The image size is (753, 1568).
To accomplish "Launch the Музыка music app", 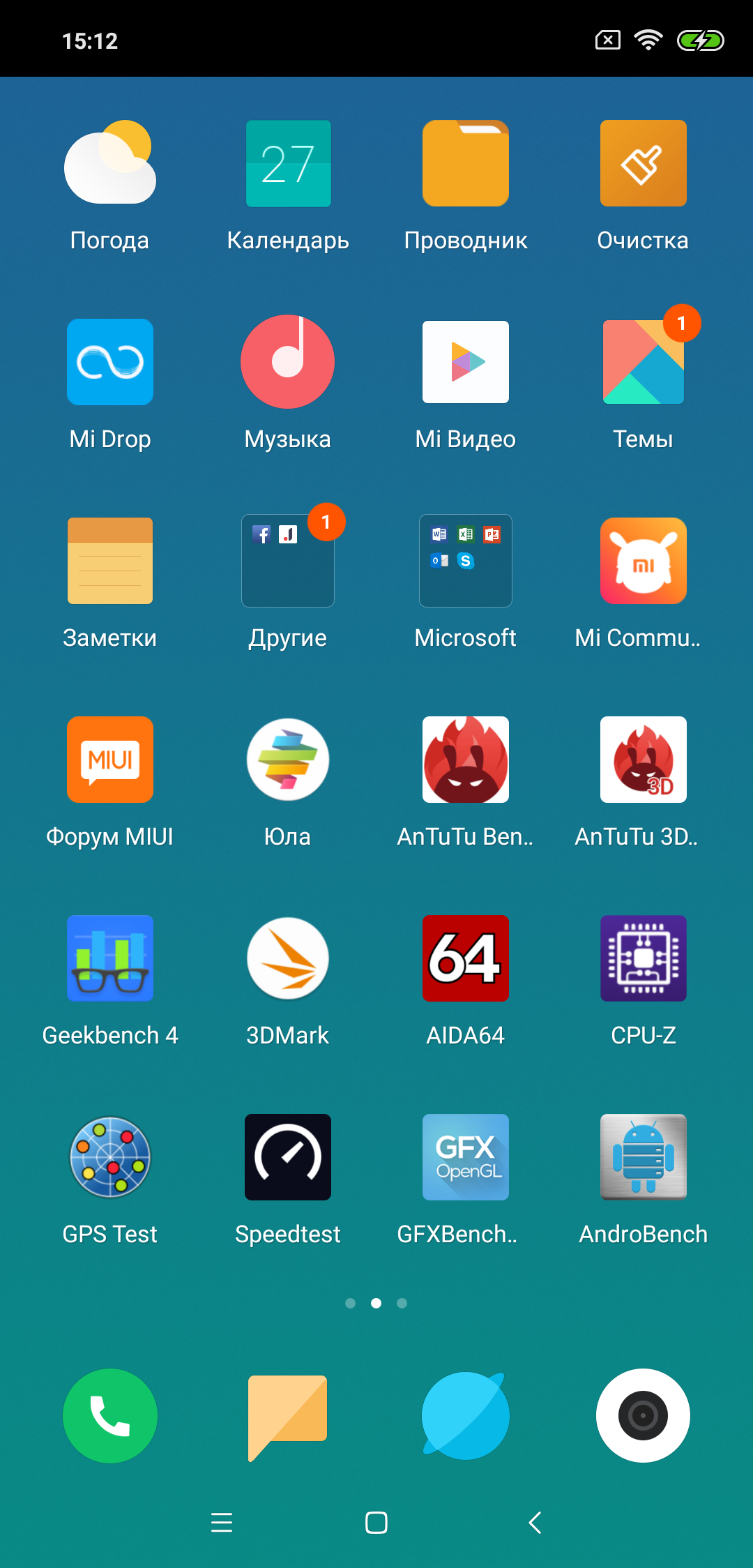I will tap(288, 362).
